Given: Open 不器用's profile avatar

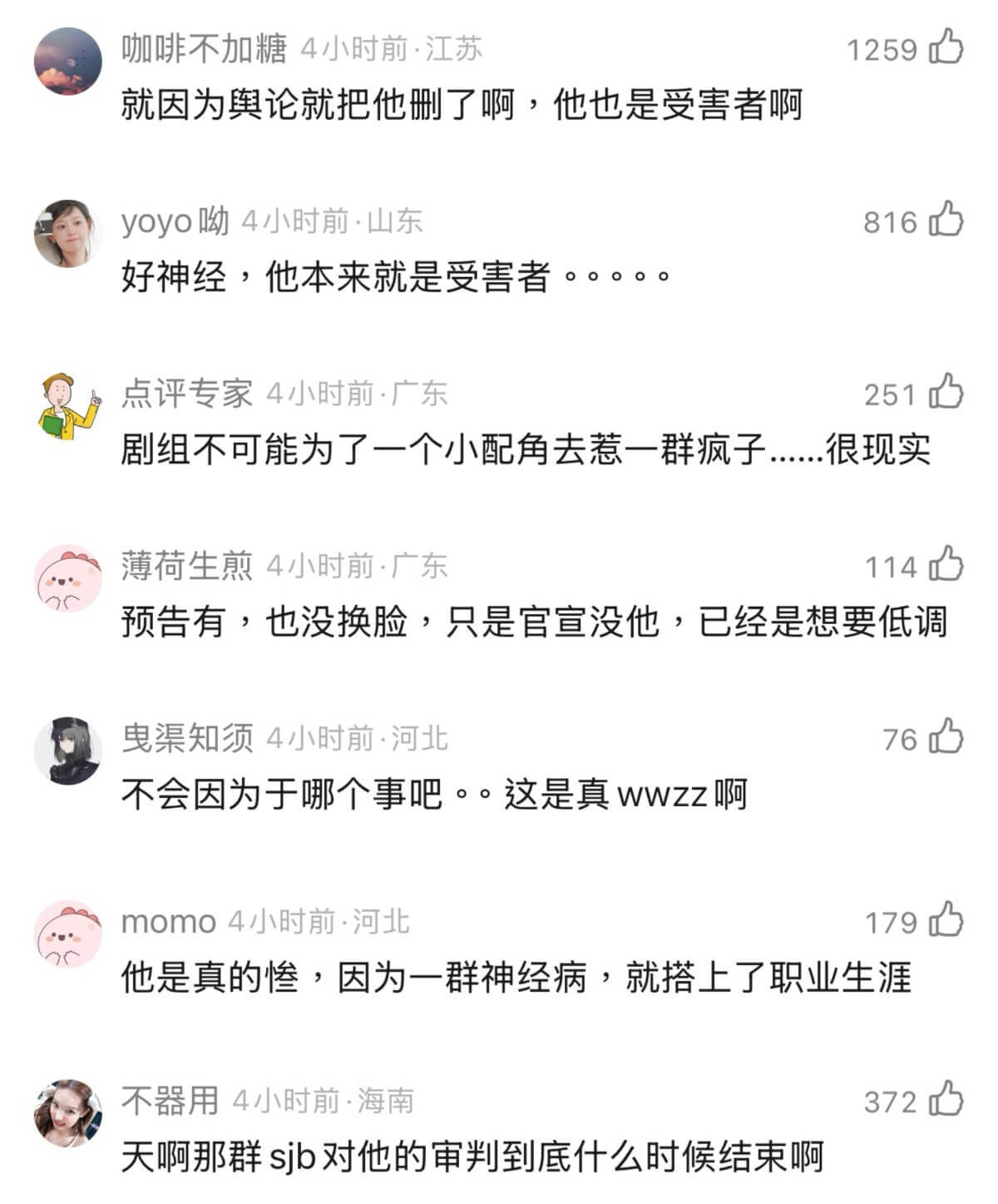Looking at the screenshot, I should 67,1113.
